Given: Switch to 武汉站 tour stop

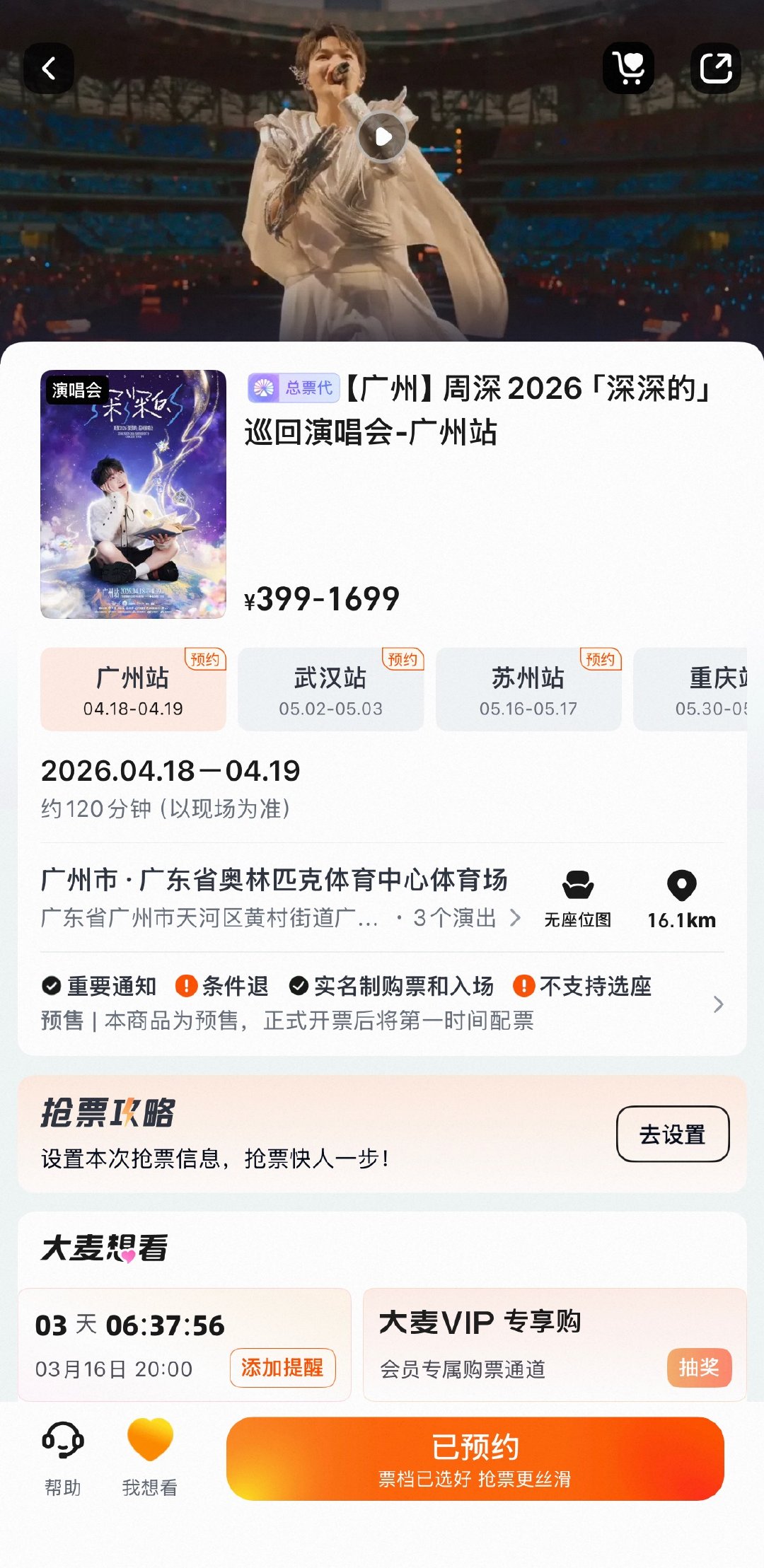Looking at the screenshot, I should coord(329,690).
